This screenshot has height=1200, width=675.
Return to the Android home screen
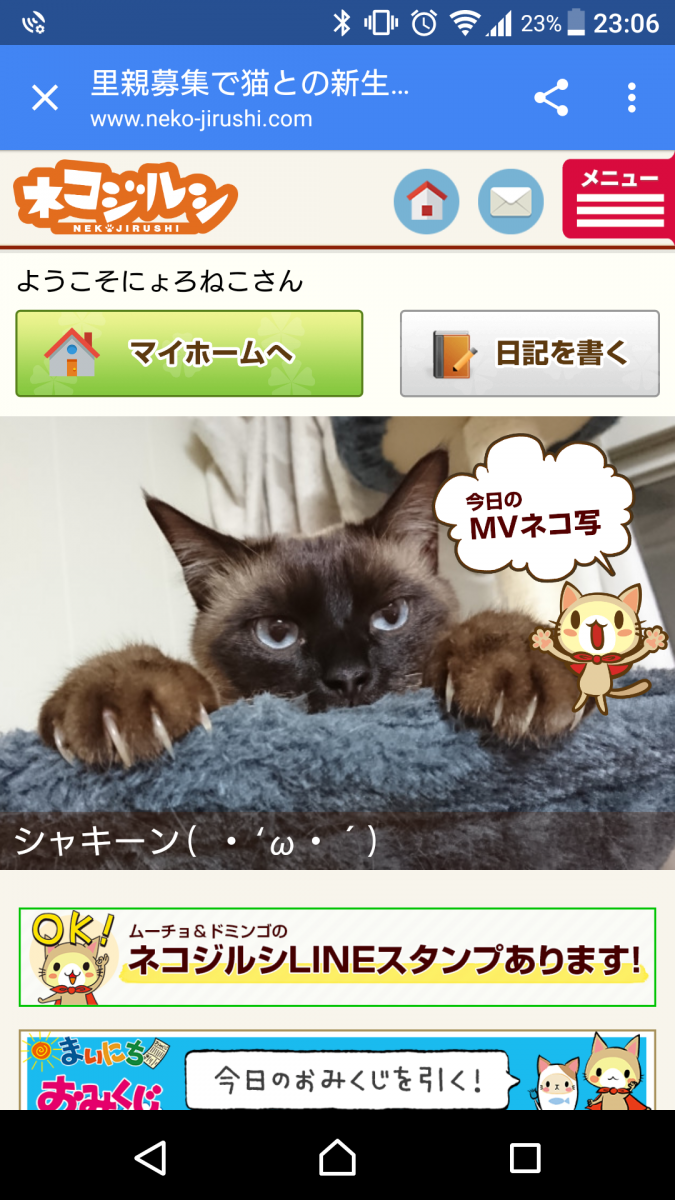337,1157
